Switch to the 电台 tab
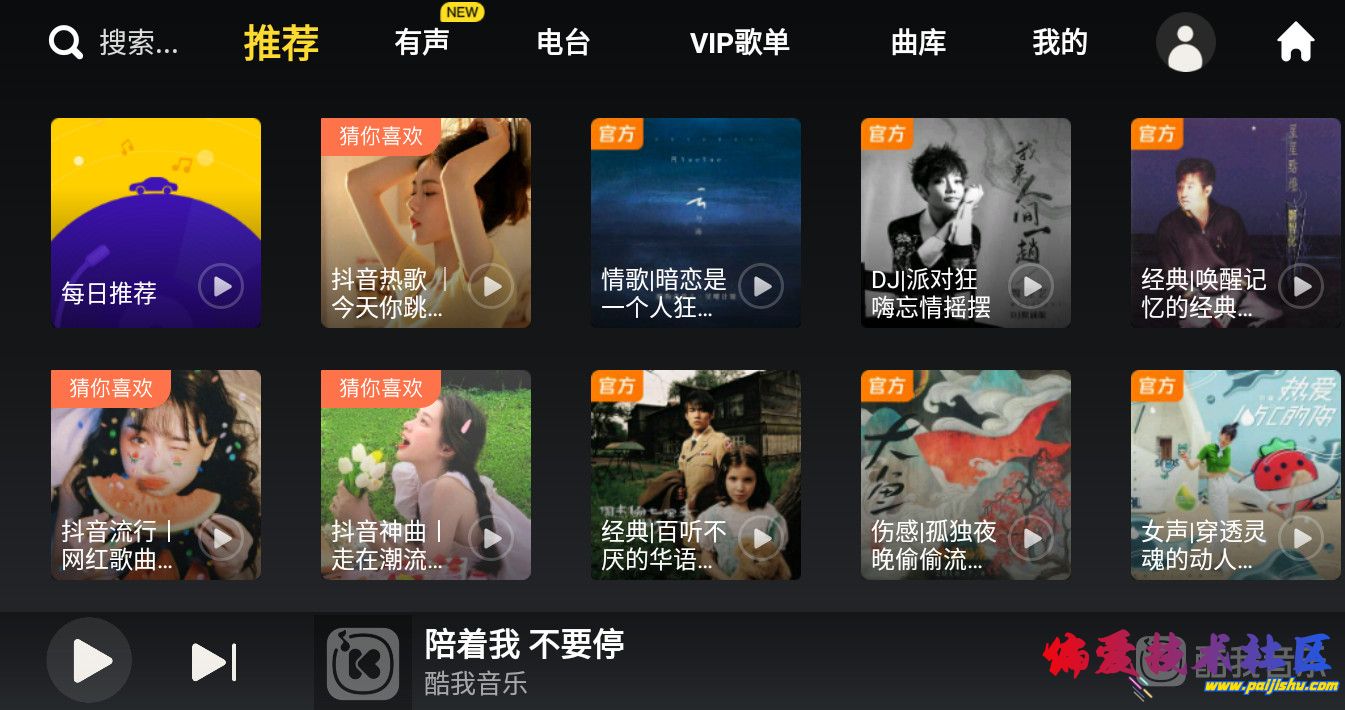Image resolution: width=1345 pixels, height=710 pixels. (x=563, y=43)
